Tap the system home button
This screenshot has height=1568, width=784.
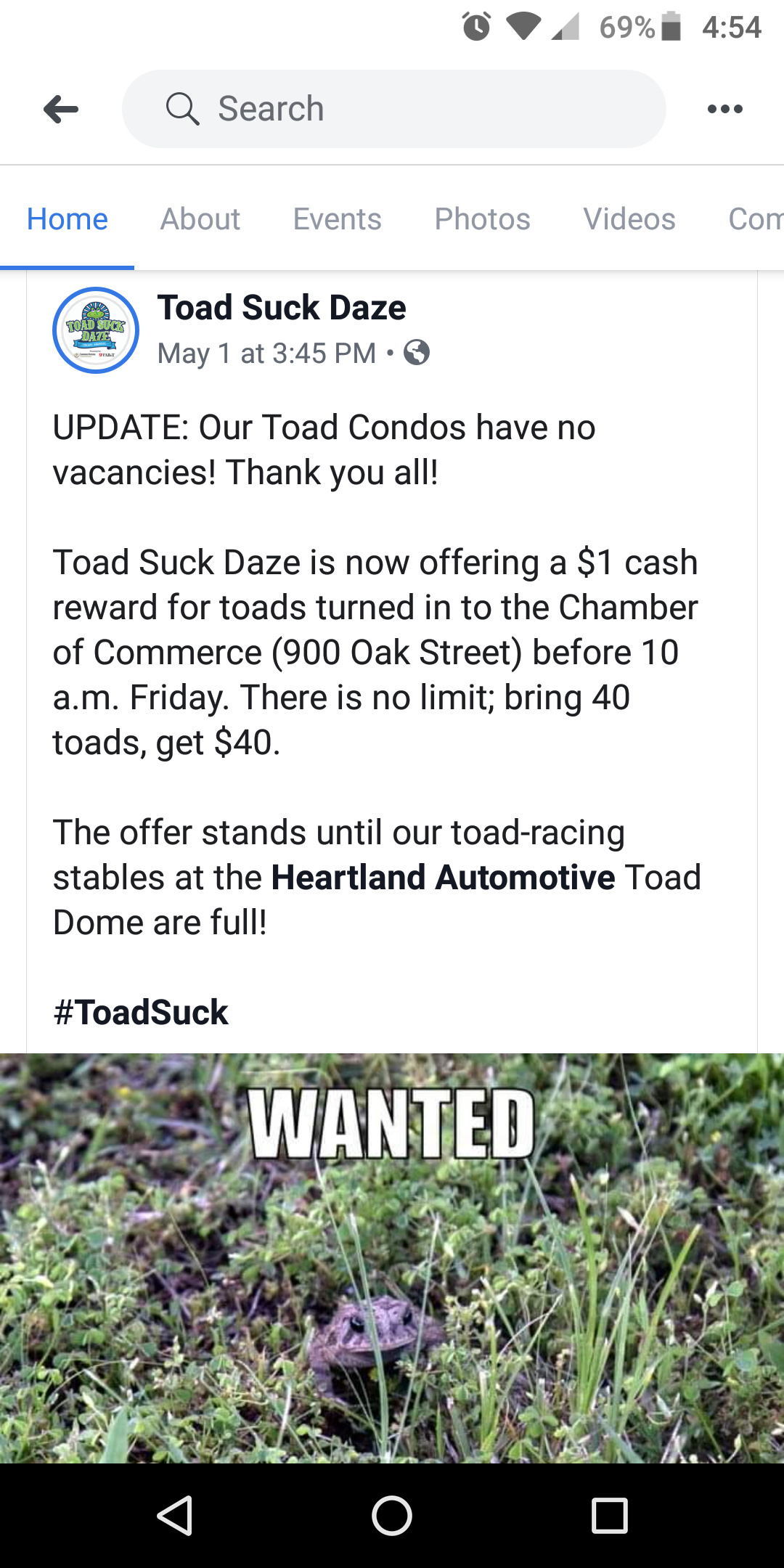click(392, 1516)
